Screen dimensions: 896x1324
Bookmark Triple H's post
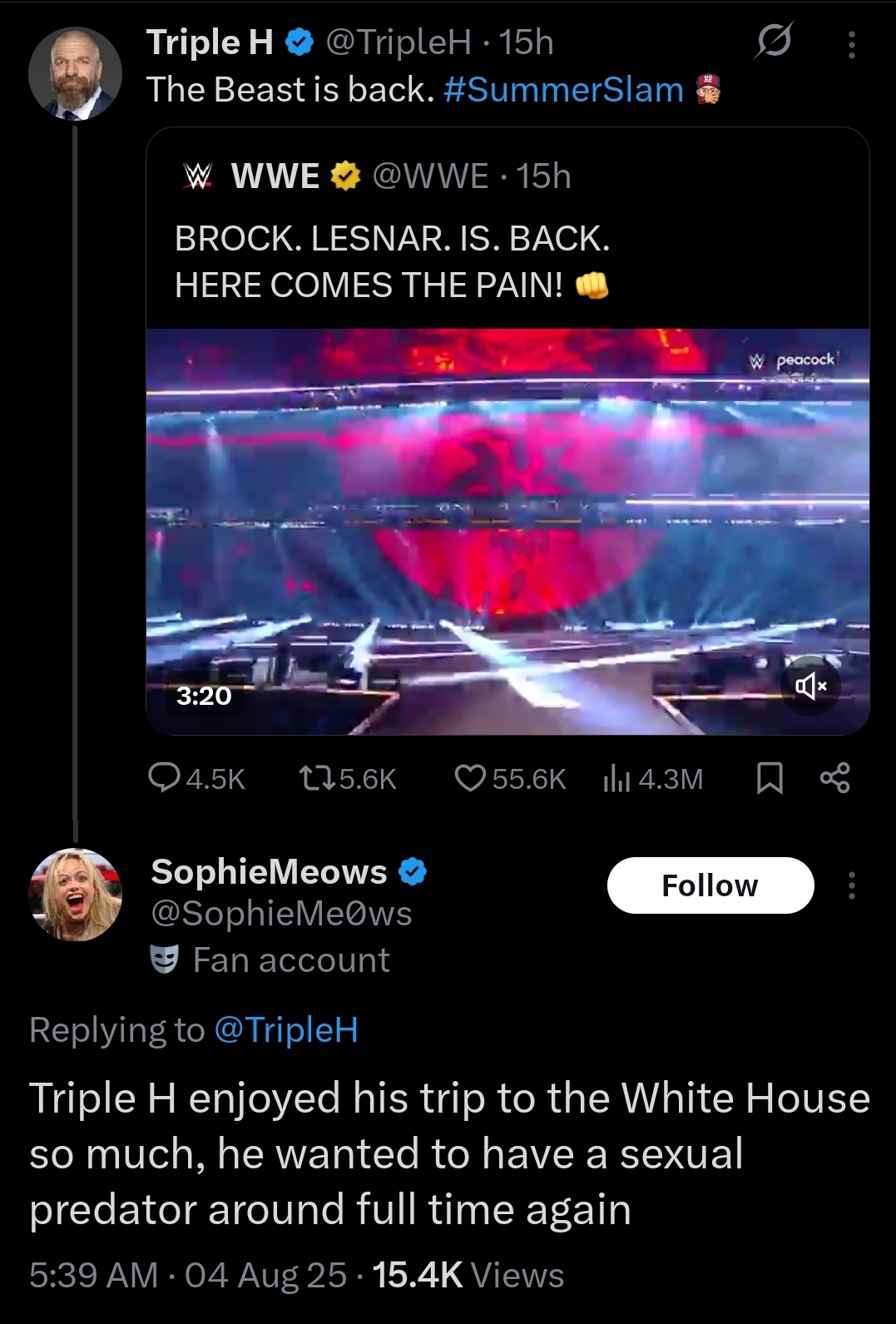[770, 778]
